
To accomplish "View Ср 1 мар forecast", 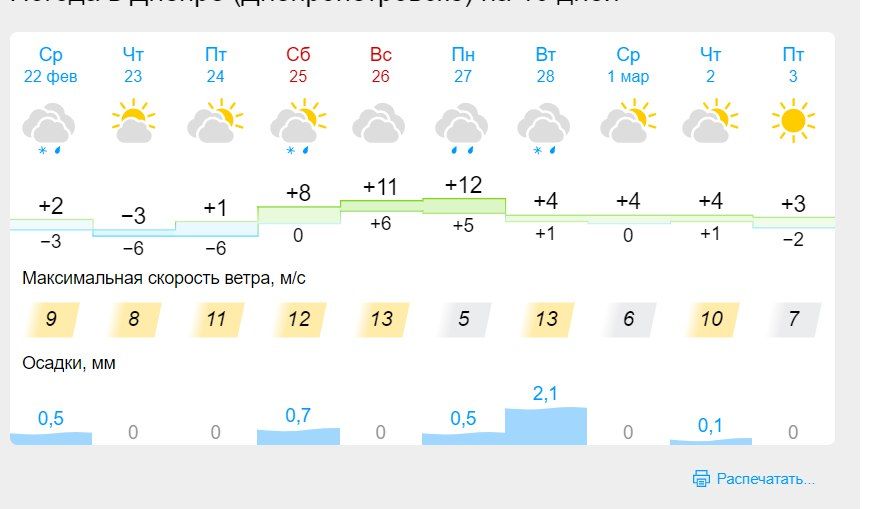I will coord(627,65).
